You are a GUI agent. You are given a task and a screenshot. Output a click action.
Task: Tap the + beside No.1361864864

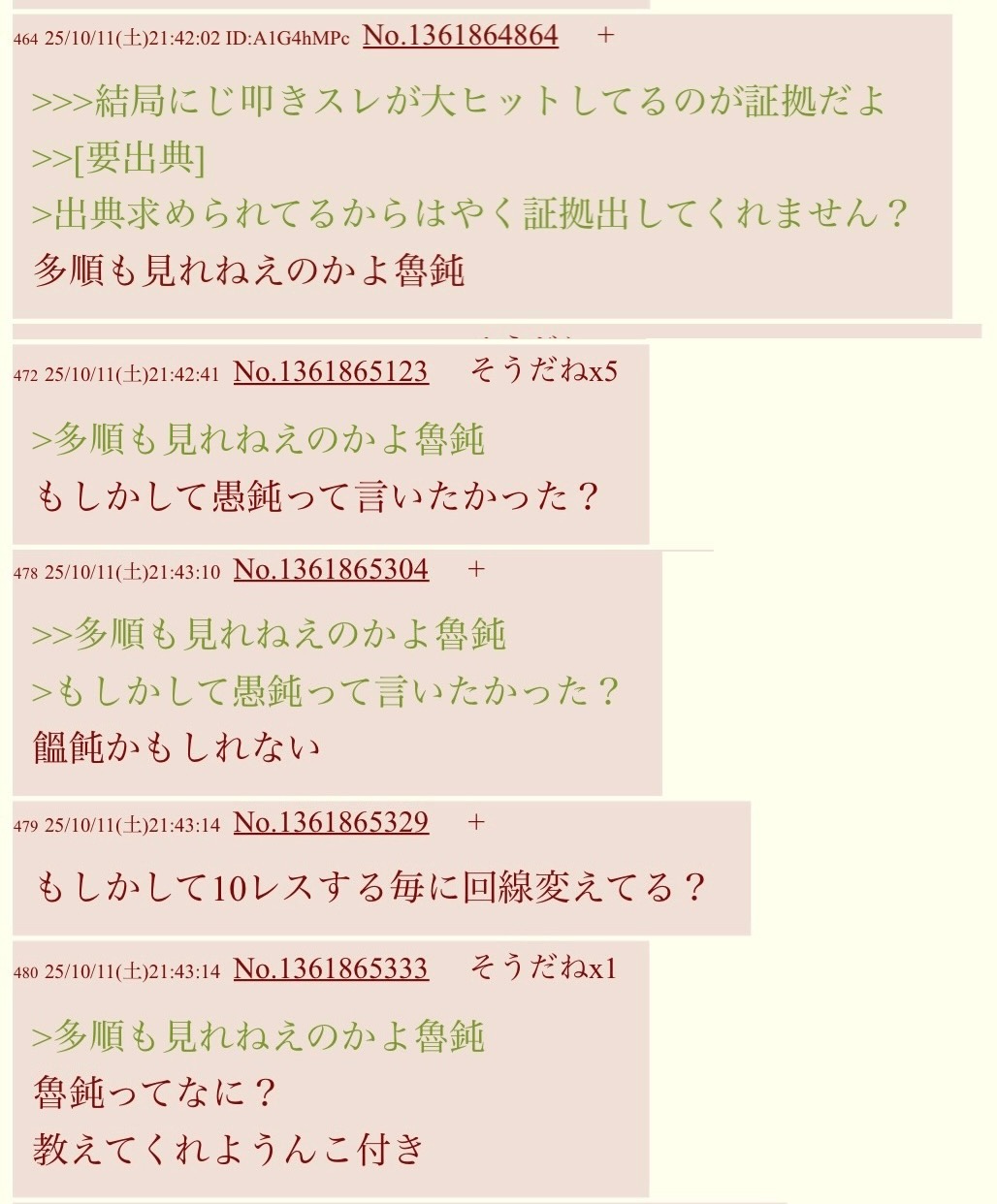[605, 36]
